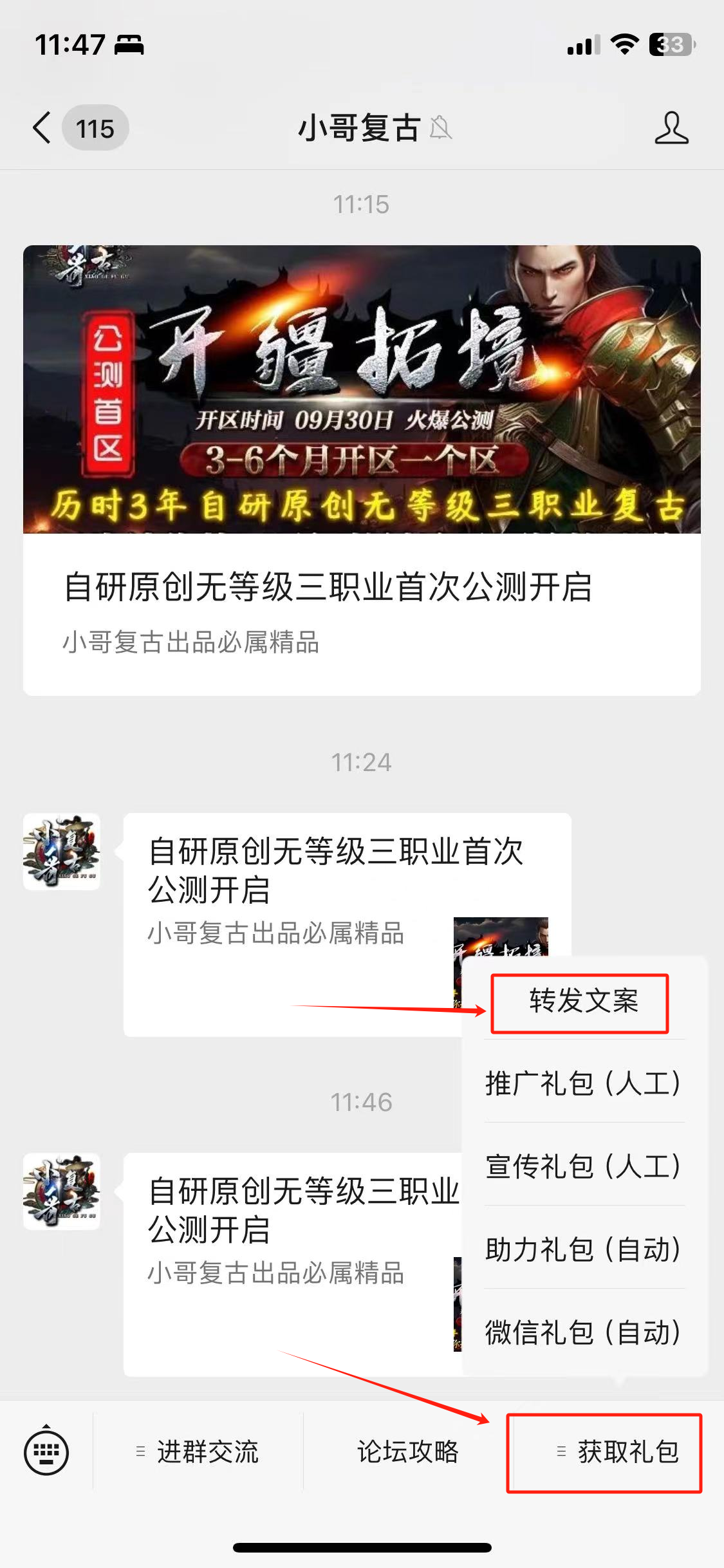Screen dimensions: 724x1568
Task: Choose 推广礼包 (人工) option
Action: click(583, 1083)
